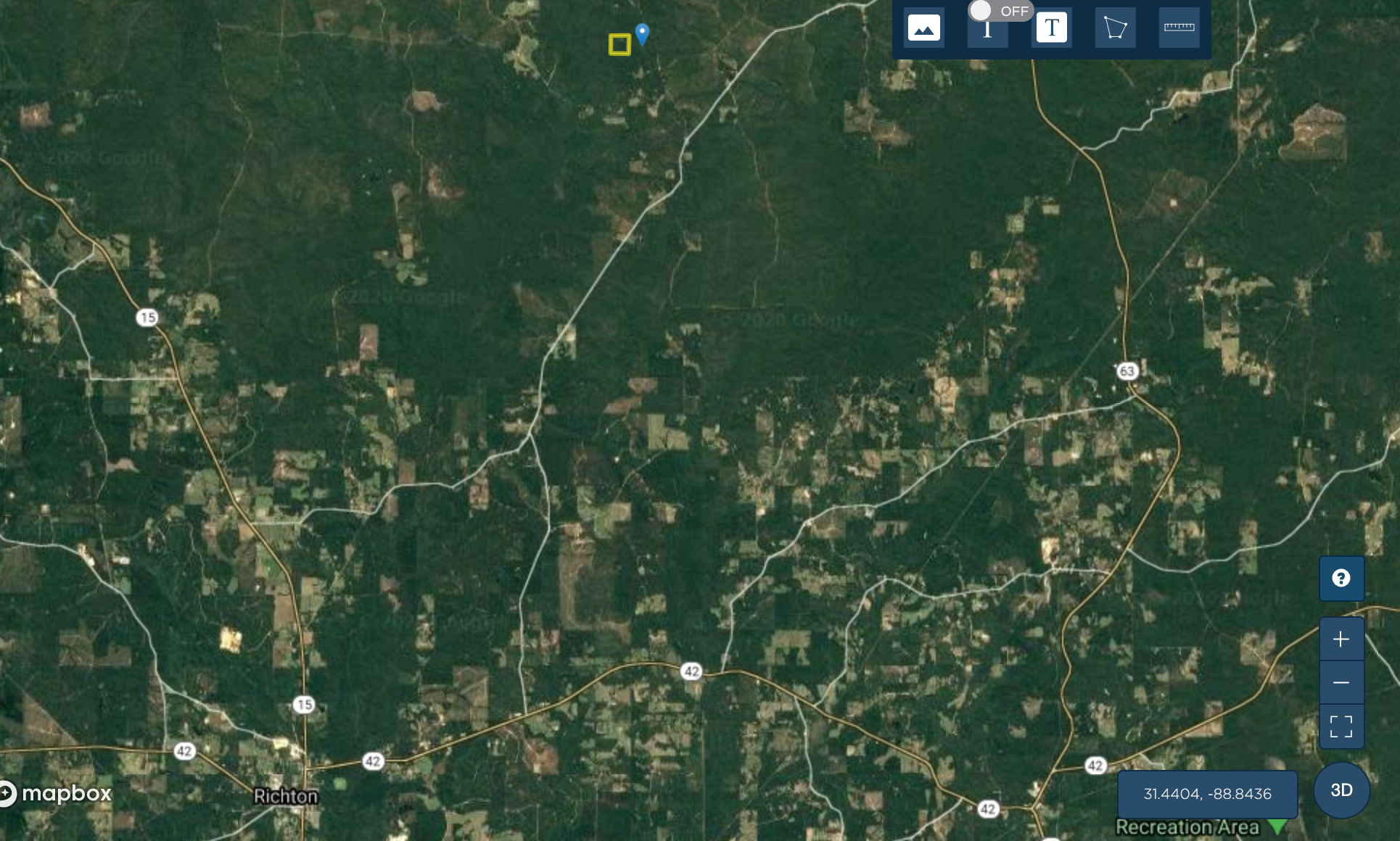Image resolution: width=1400 pixels, height=841 pixels.
Task: Zoom in with the plus button
Action: [1341, 639]
